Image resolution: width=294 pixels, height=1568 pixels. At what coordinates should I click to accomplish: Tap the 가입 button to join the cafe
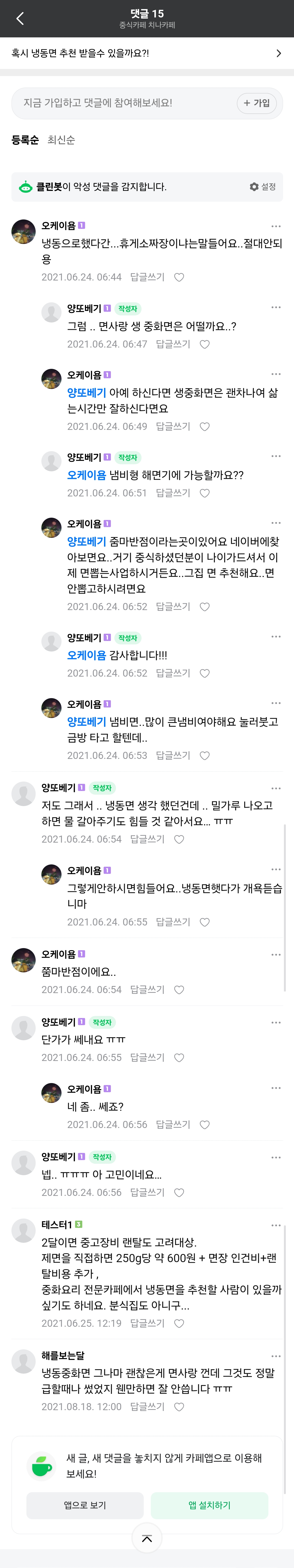(256, 103)
